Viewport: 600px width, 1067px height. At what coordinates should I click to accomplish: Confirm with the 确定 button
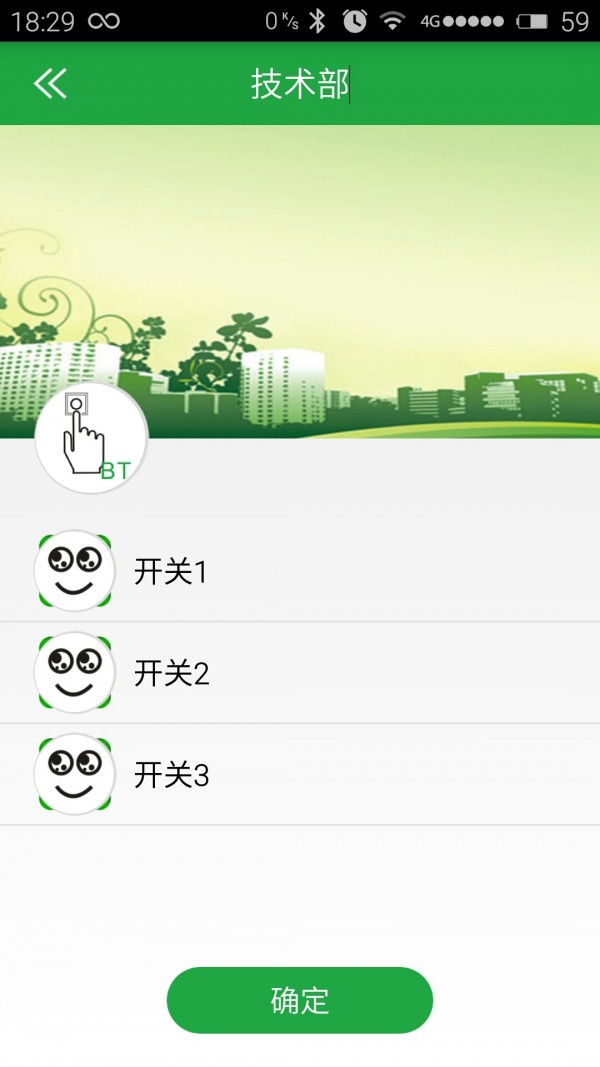(299, 1000)
